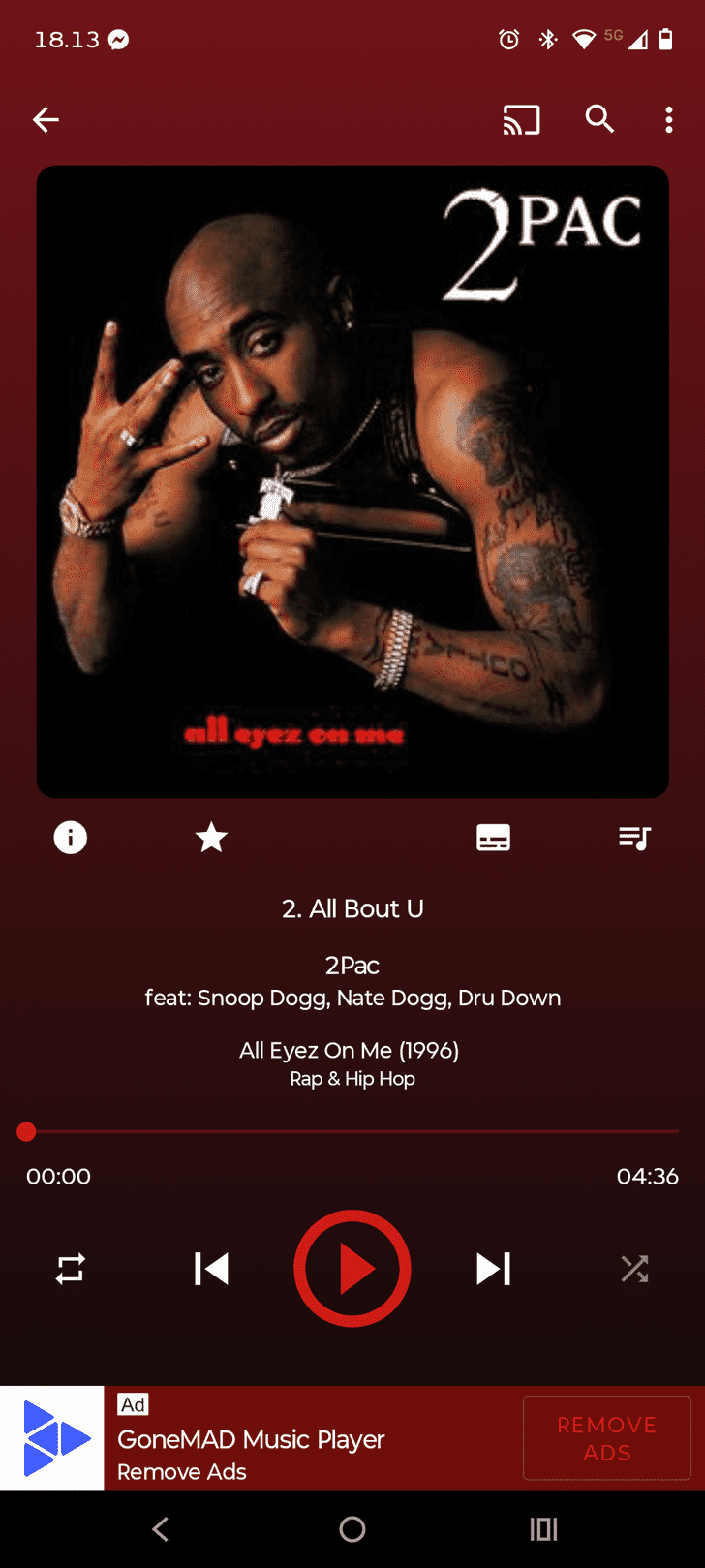Screen dimensions: 705x1568
Task: Open the search icon
Action: click(x=599, y=119)
